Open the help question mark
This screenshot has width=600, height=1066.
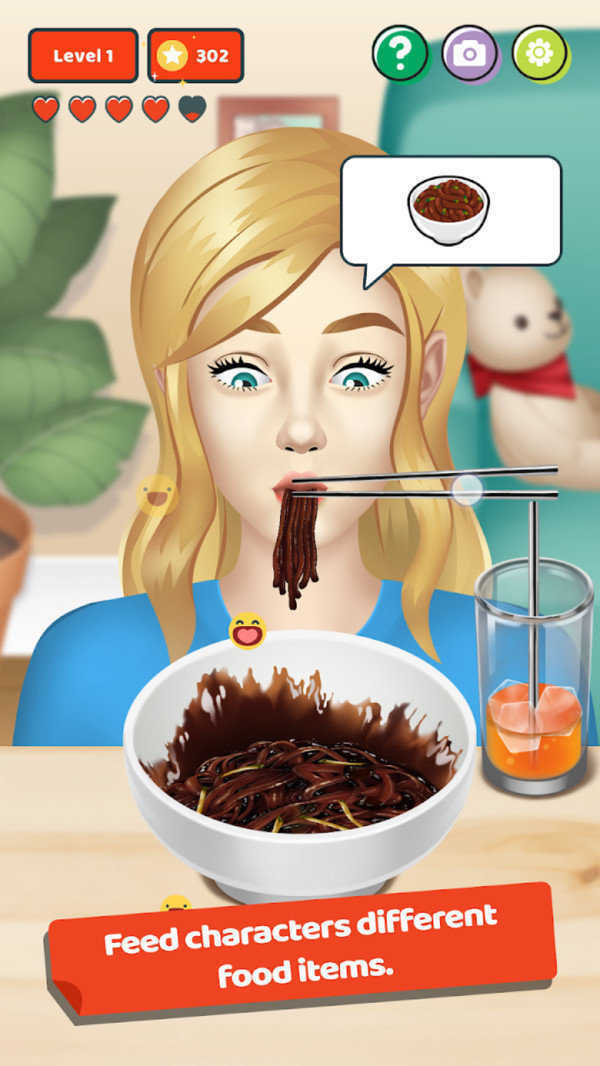[400, 53]
